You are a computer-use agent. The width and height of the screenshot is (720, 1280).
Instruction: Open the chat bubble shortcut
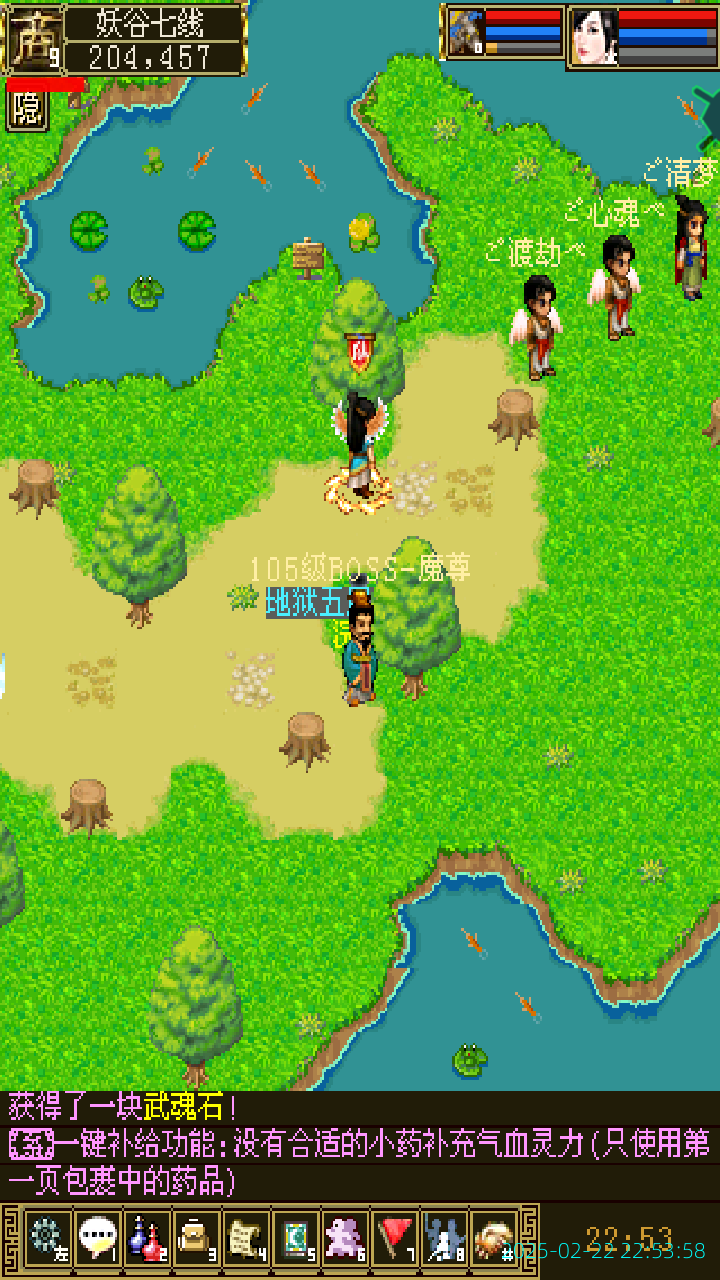(x=97, y=1238)
